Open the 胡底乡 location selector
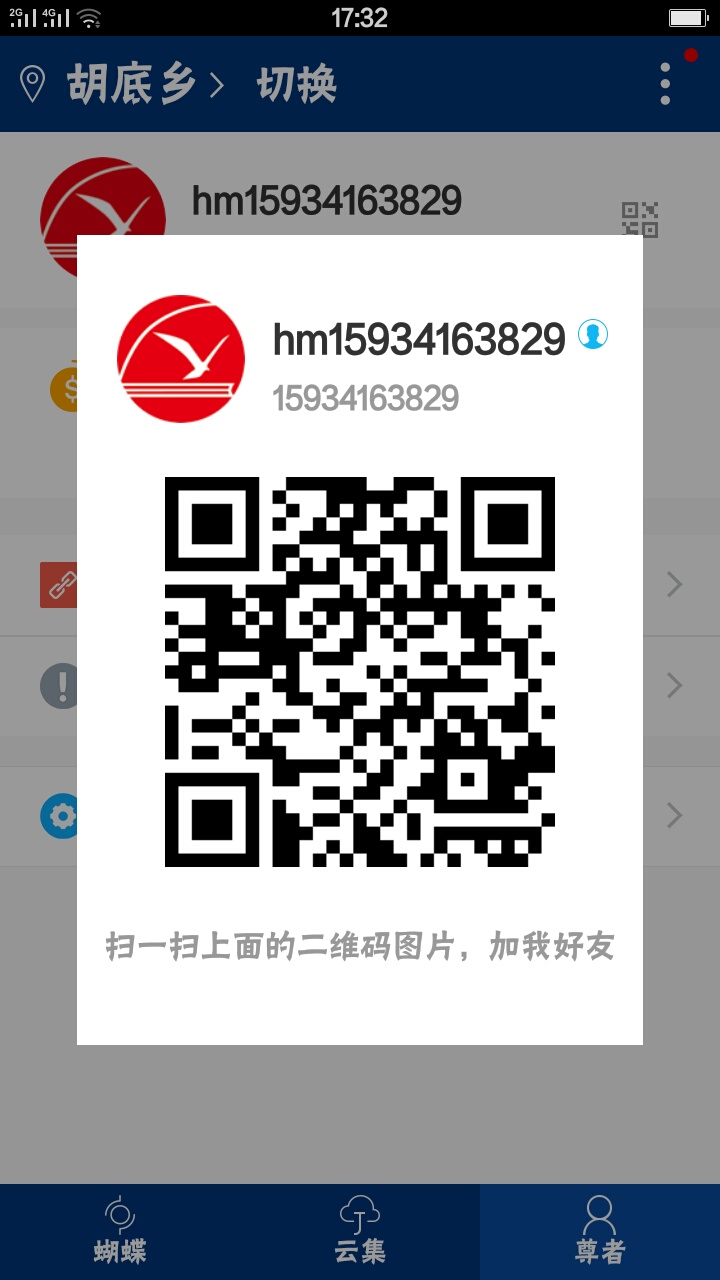Viewport: 720px width, 1280px height. (130, 84)
